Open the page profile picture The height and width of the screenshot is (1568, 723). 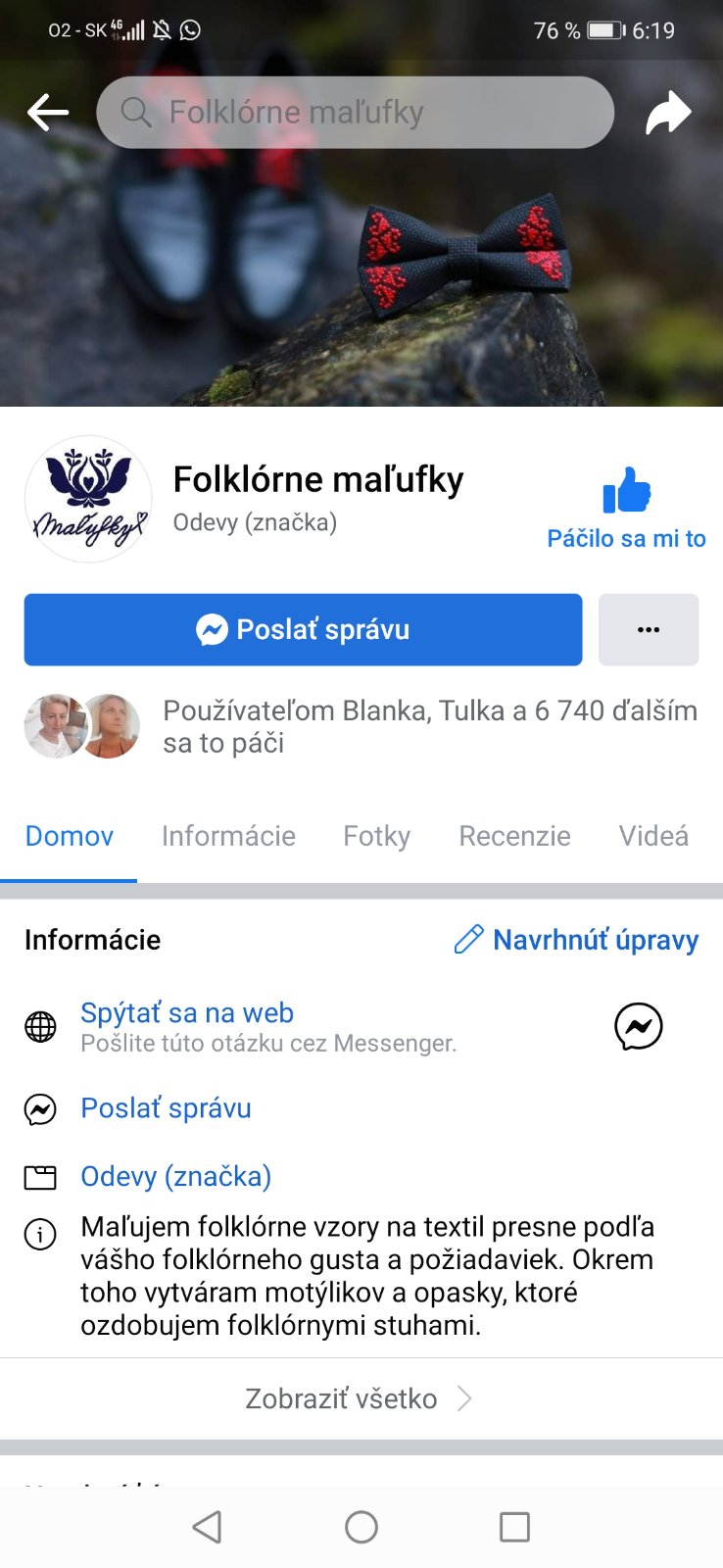(x=88, y=499)
